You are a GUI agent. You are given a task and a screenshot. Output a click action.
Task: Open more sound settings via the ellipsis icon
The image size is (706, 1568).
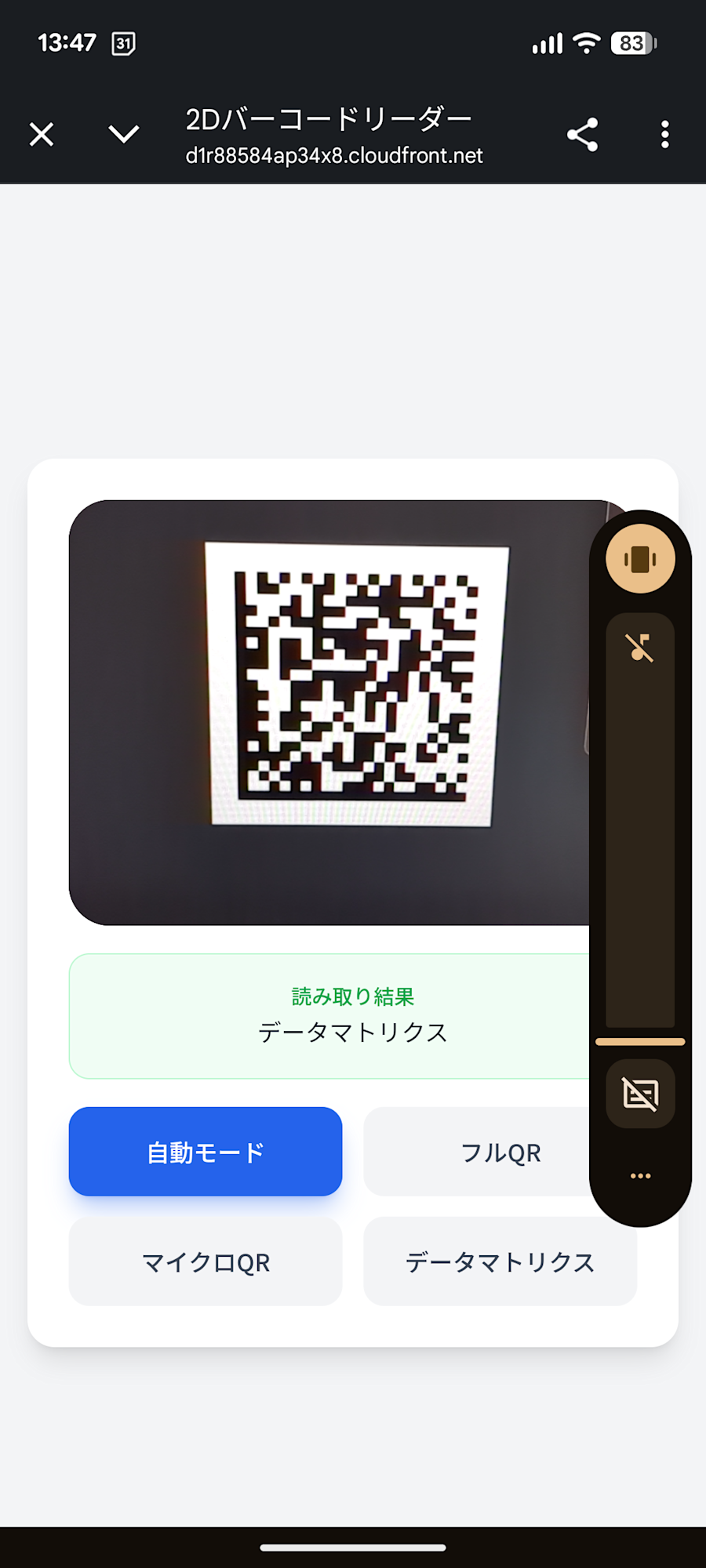click(639, 1174)
